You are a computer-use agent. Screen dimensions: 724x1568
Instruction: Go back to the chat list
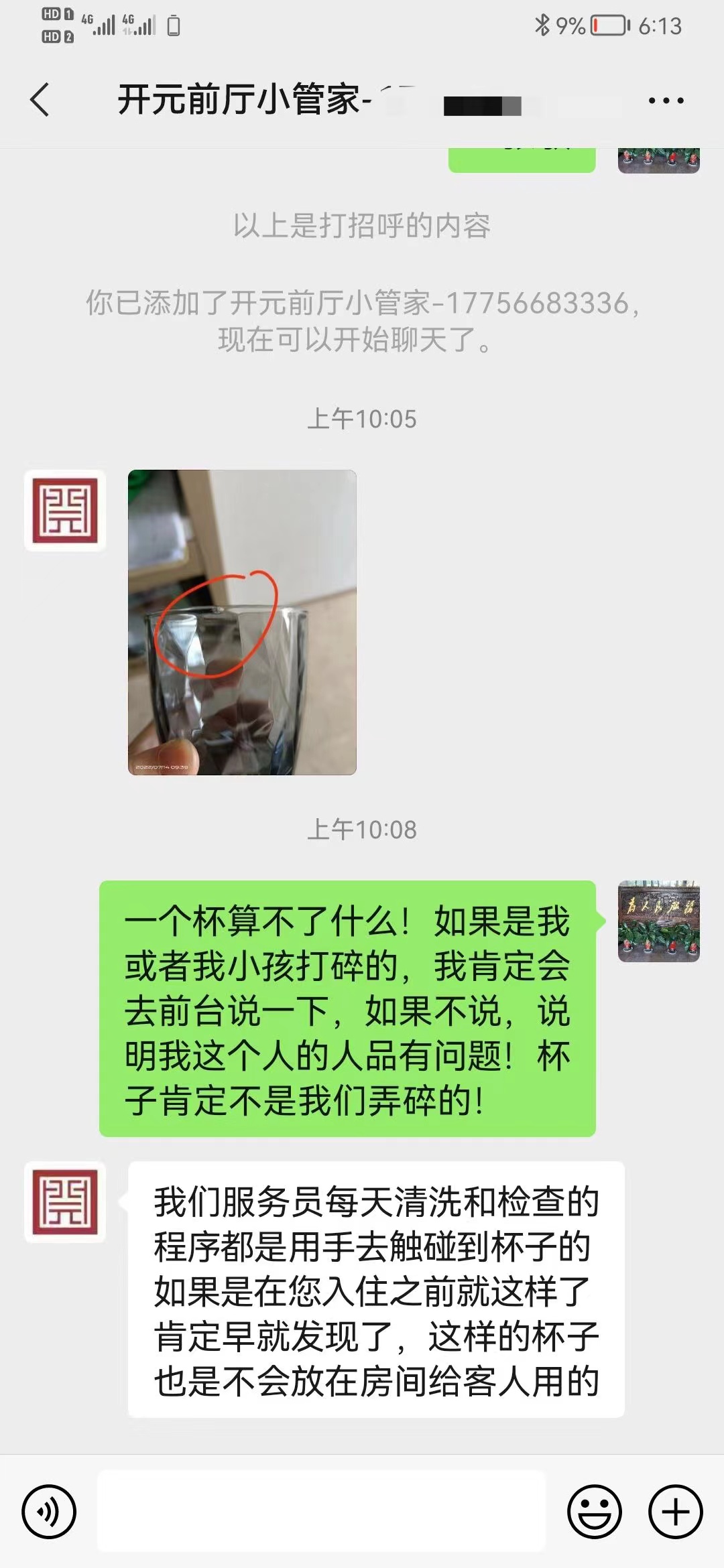click(40, 101)
